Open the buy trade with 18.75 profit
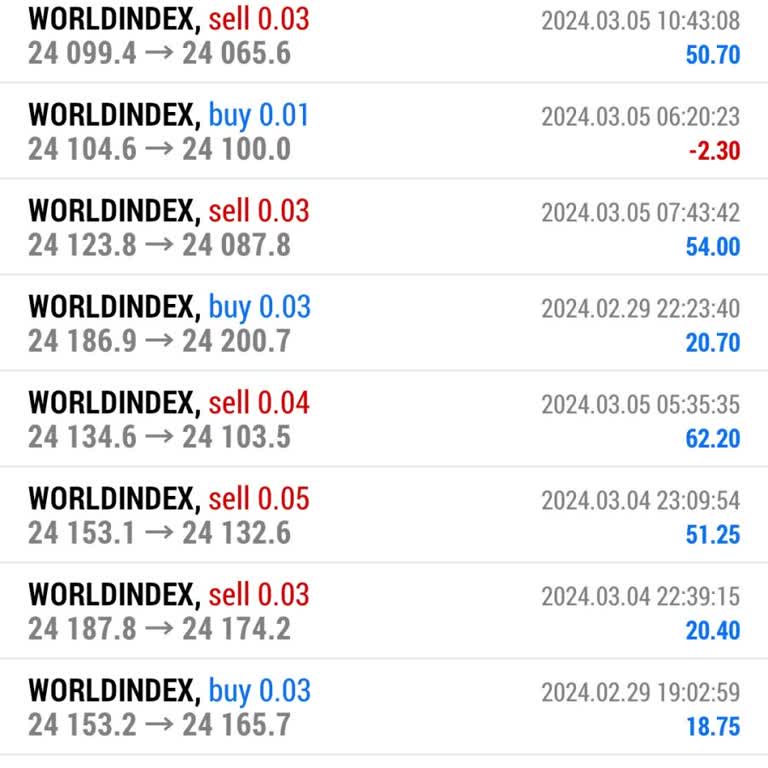 pyautogui.click(x=384, y=708)
